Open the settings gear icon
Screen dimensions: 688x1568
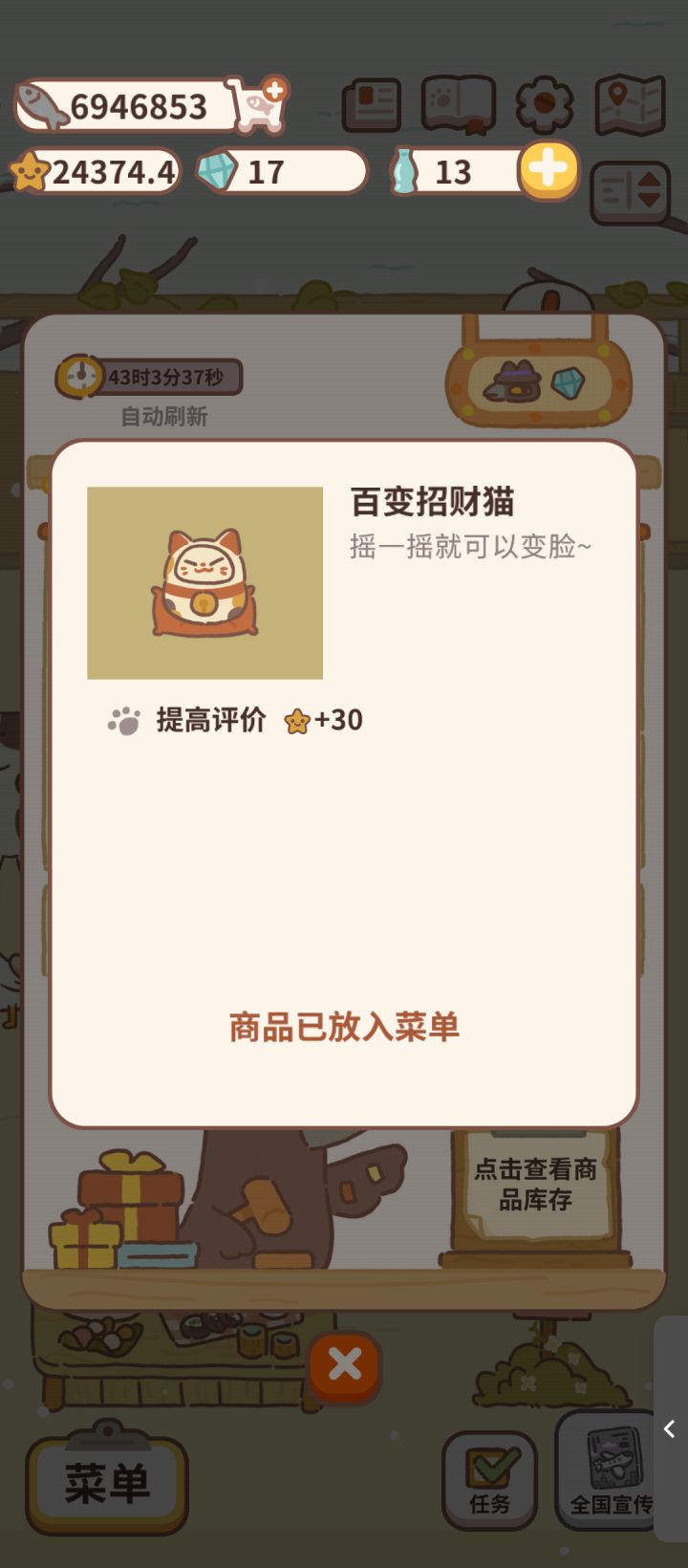click(x=543, y=105)
